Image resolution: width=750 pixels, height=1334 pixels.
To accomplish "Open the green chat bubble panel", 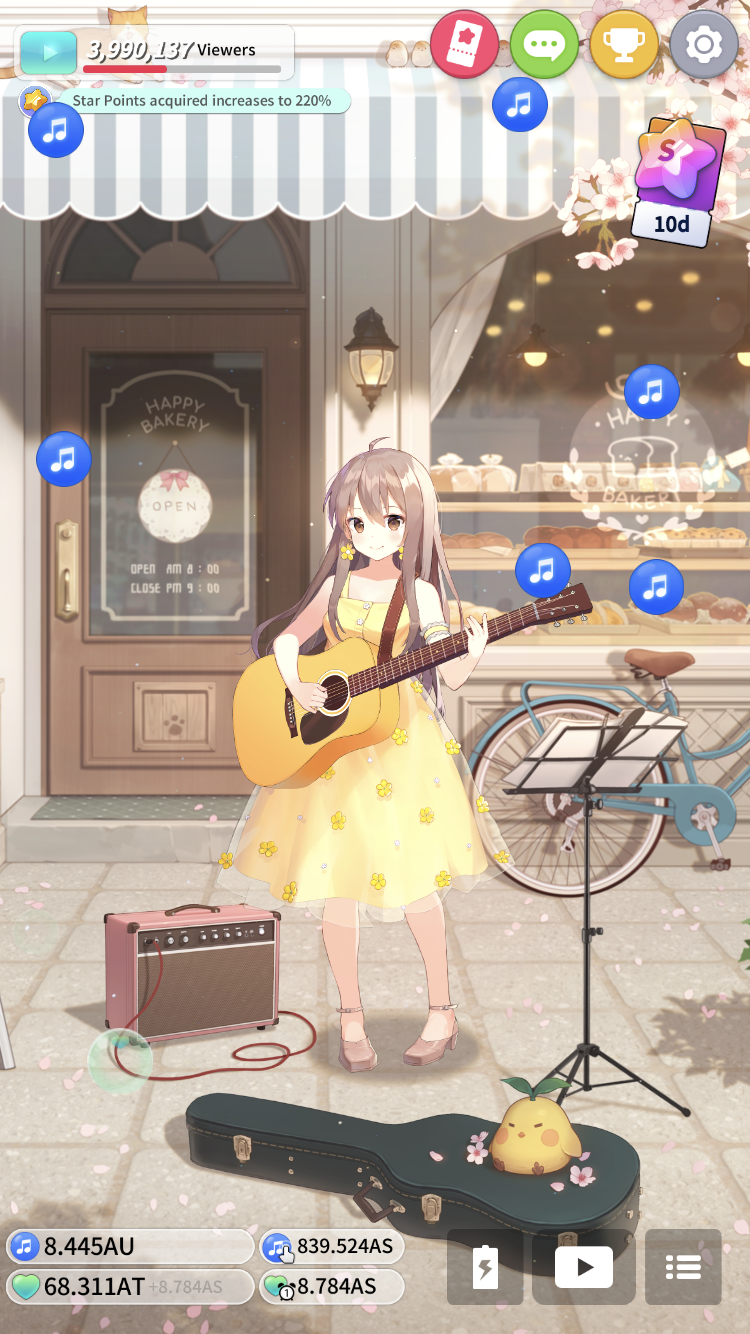I will [x=544, y=45].
